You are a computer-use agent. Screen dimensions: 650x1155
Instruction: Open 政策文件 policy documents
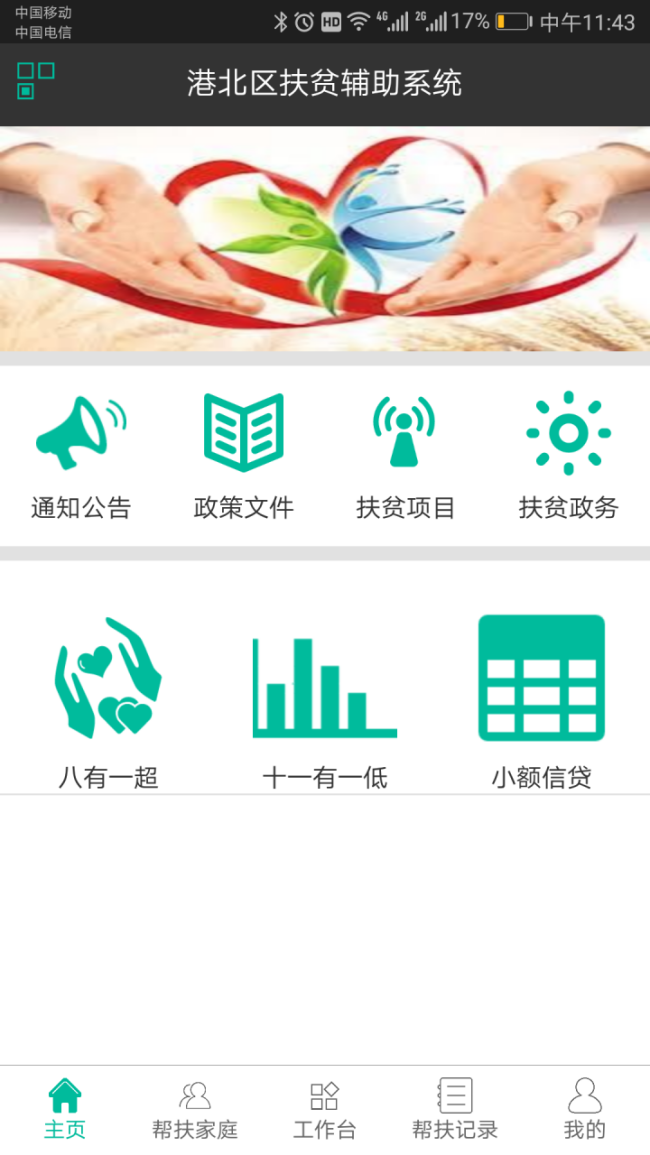244,455
